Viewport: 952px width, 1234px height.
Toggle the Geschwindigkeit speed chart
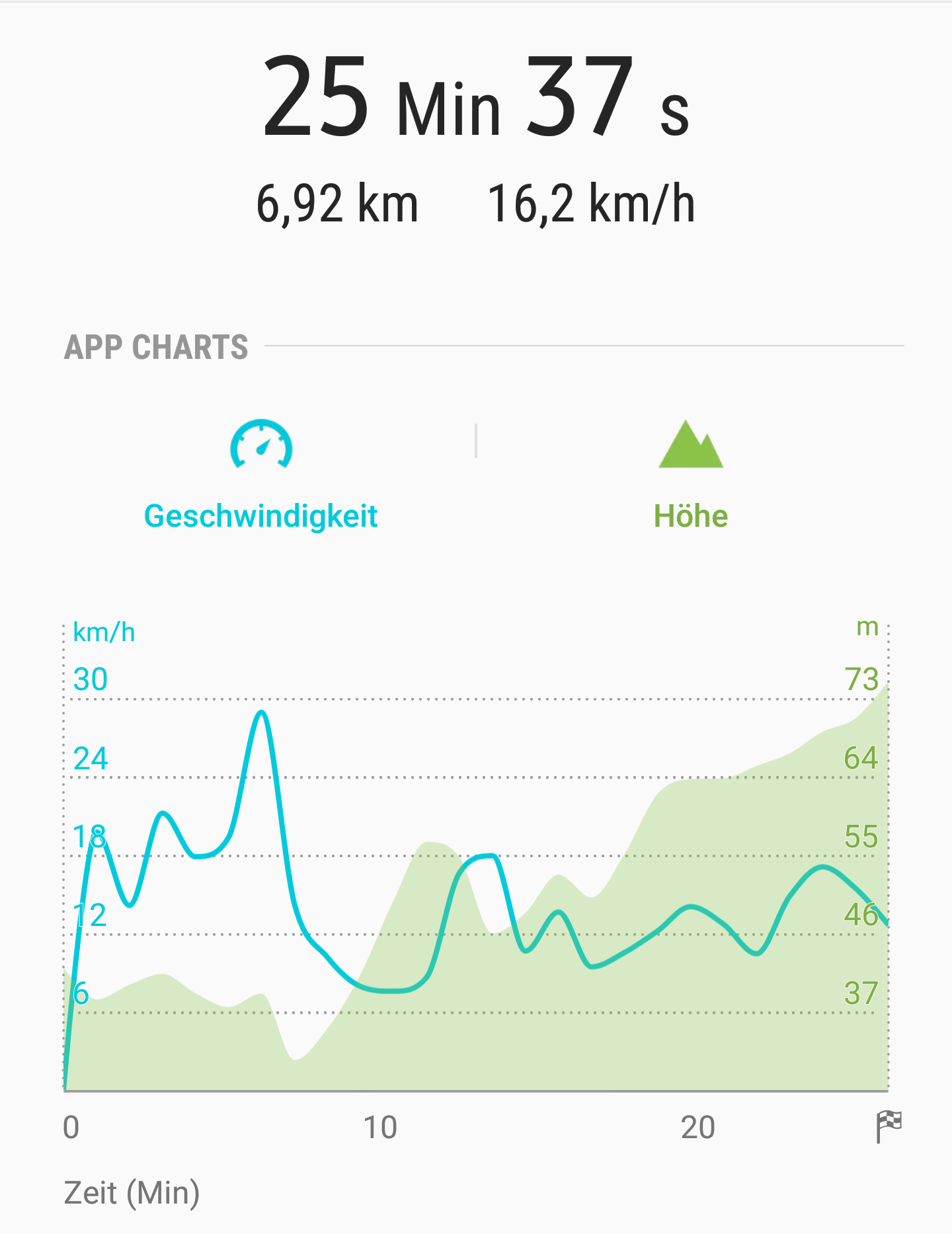(261, 476)
